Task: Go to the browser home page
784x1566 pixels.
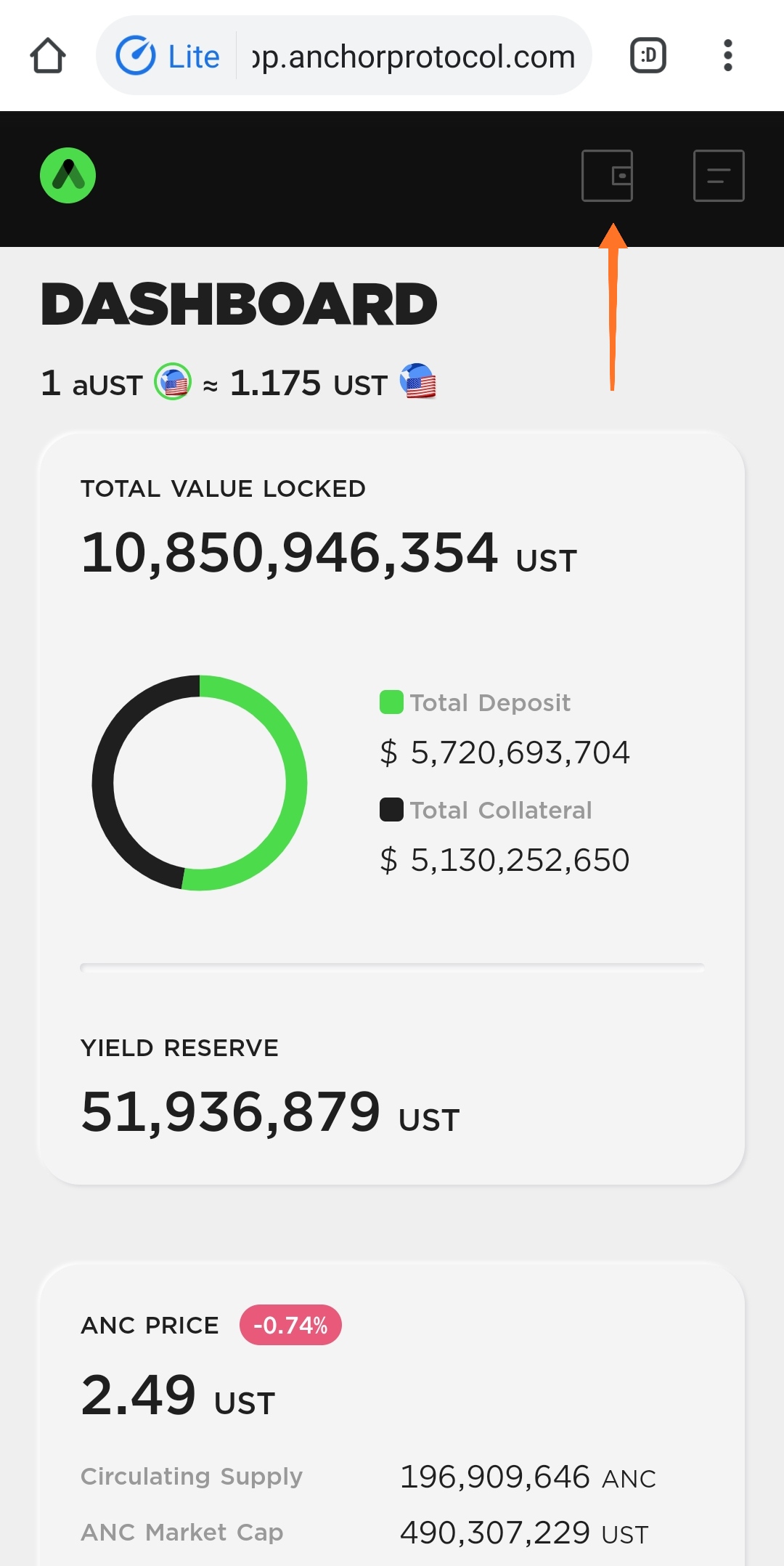Action: (x=48, y=56)
